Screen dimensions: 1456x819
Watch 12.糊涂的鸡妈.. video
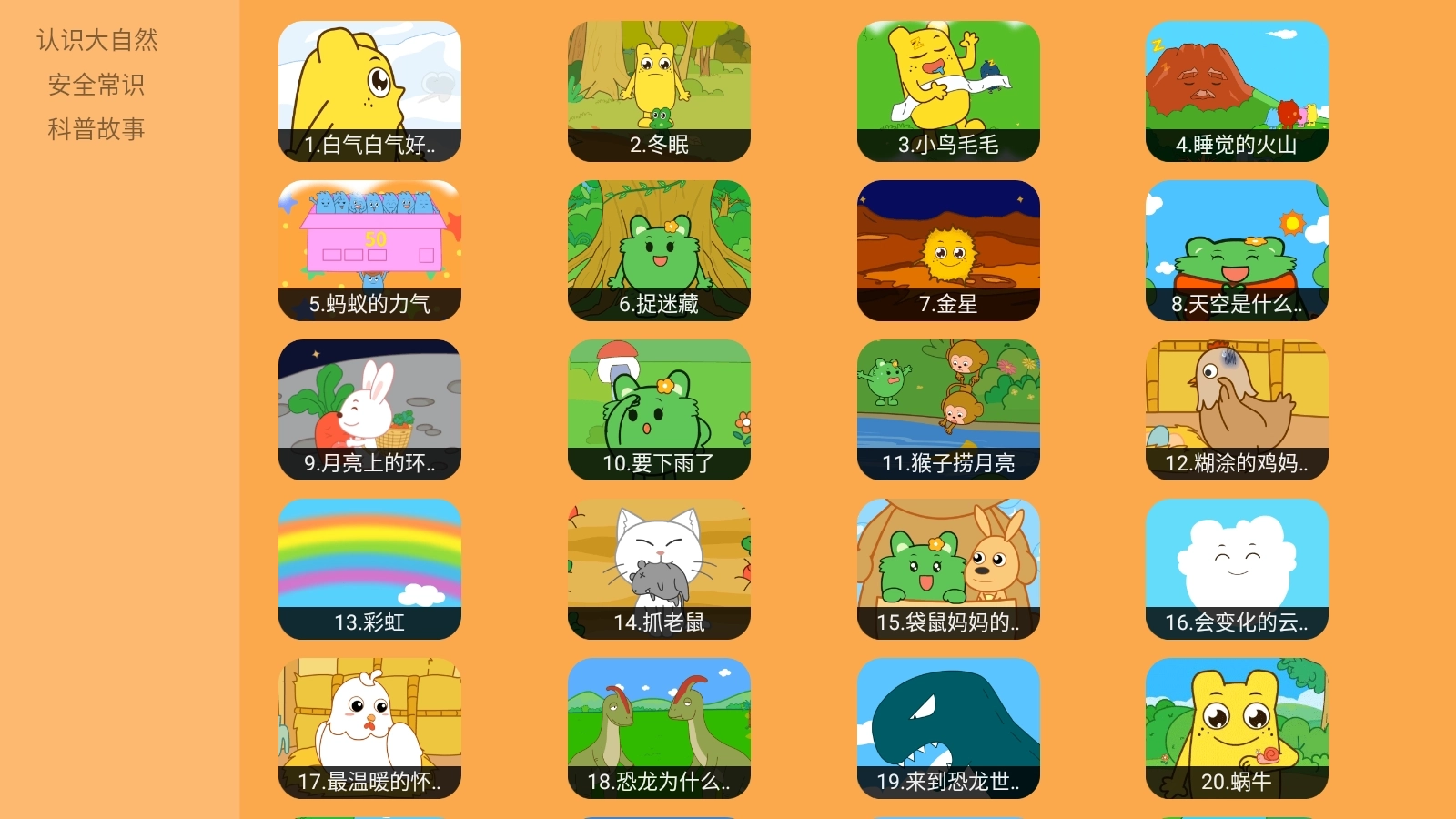coord(1237,409)
